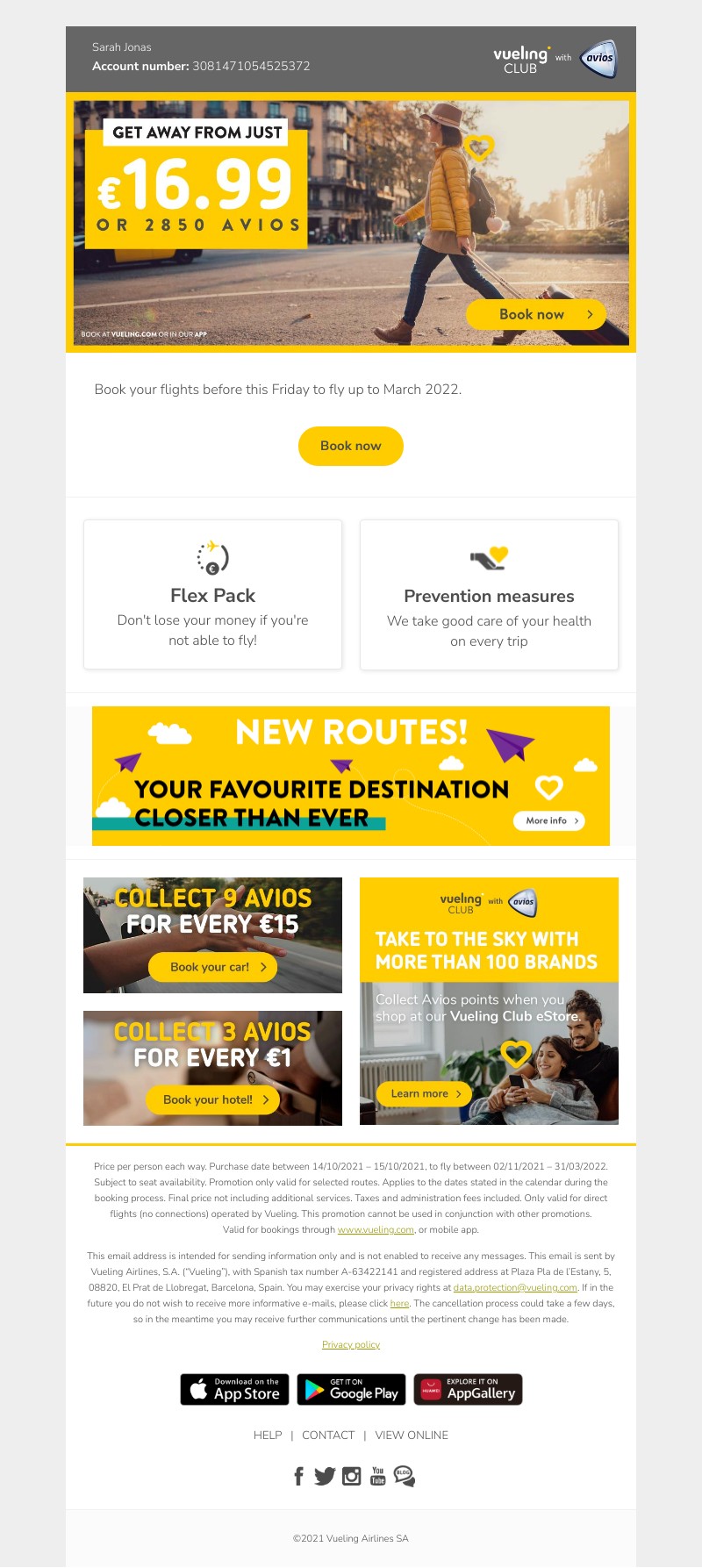Tap the 'here' unsubscribe link
The image size is (702, 1568).
click(399, 1304)
